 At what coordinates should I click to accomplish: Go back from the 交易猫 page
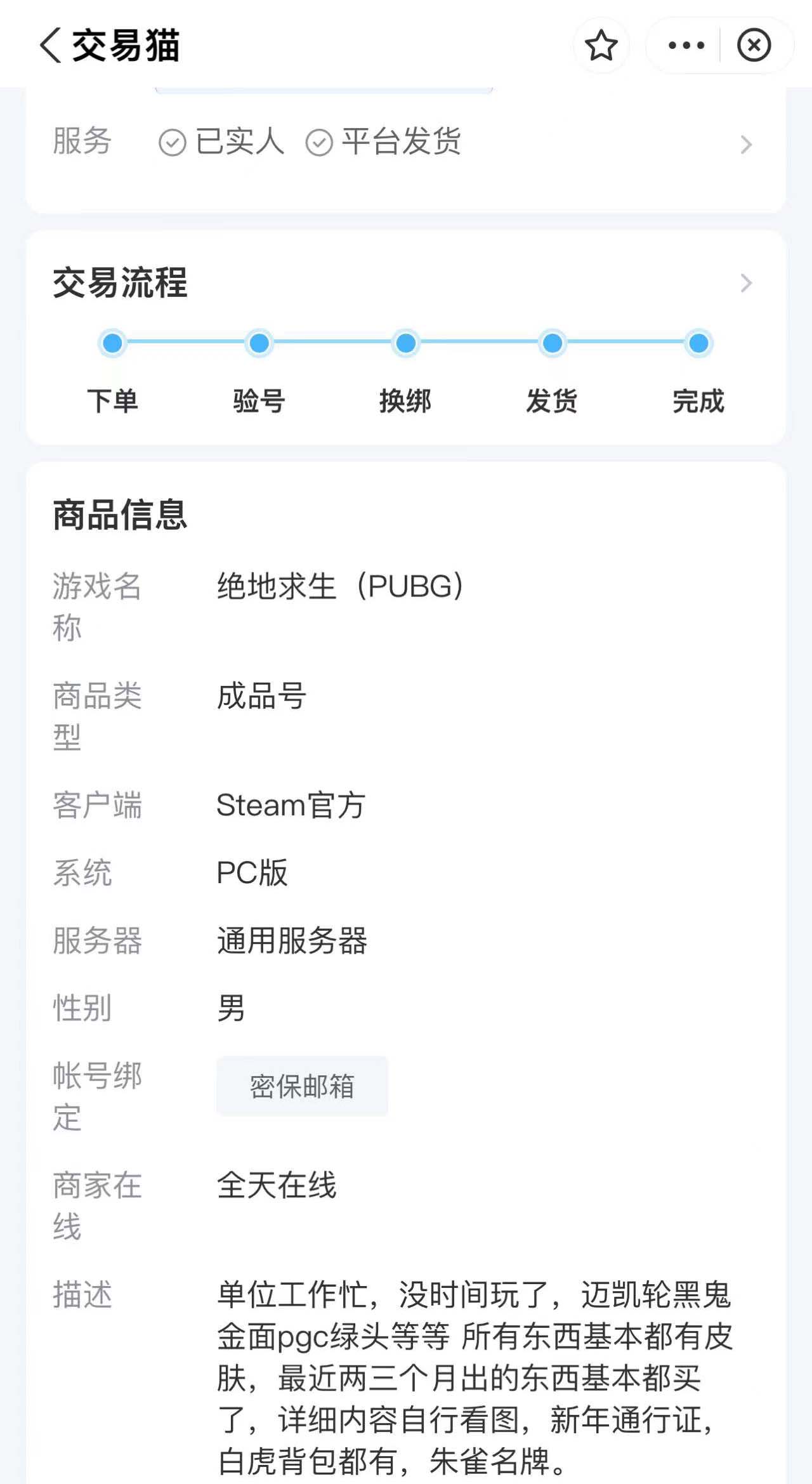51,46
